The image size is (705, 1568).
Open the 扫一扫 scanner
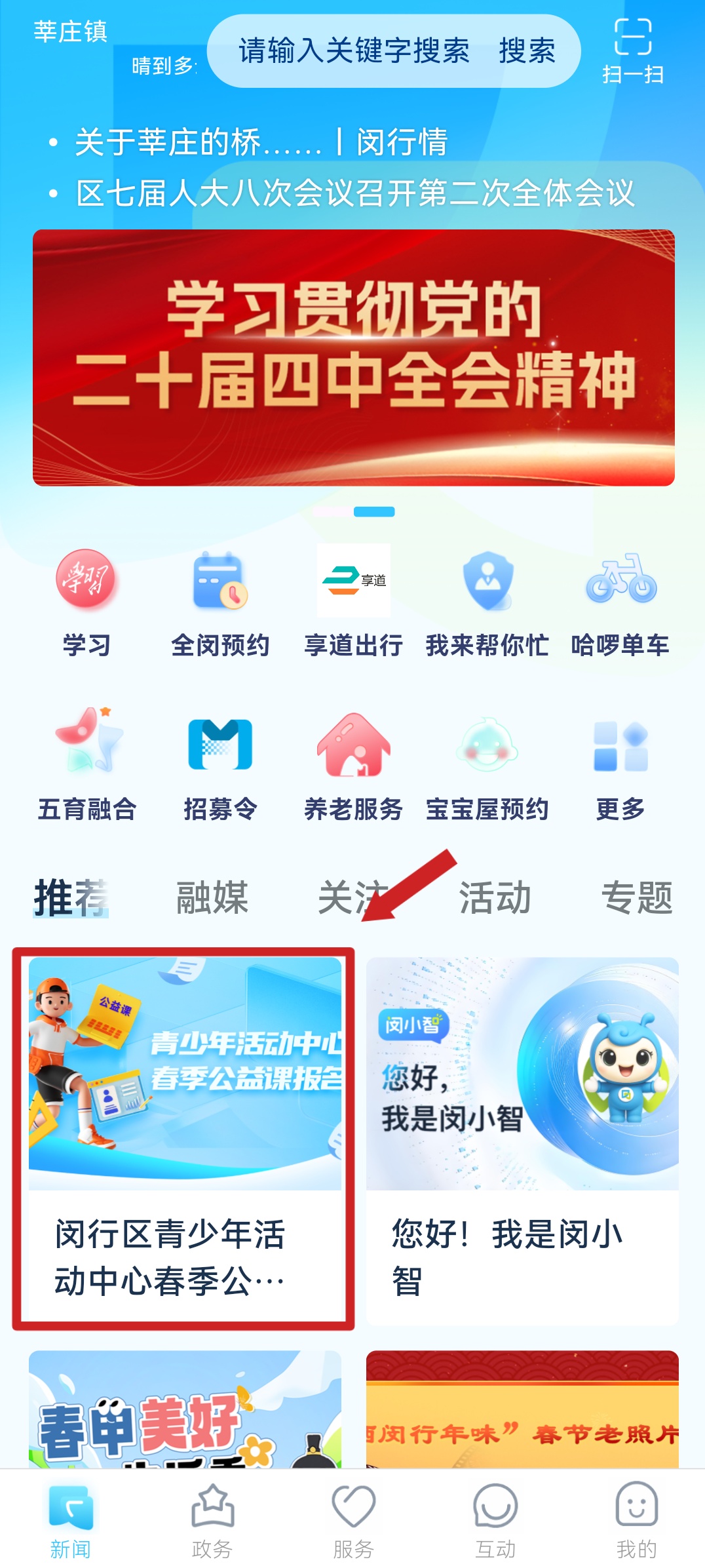click(x=633, y=51)
